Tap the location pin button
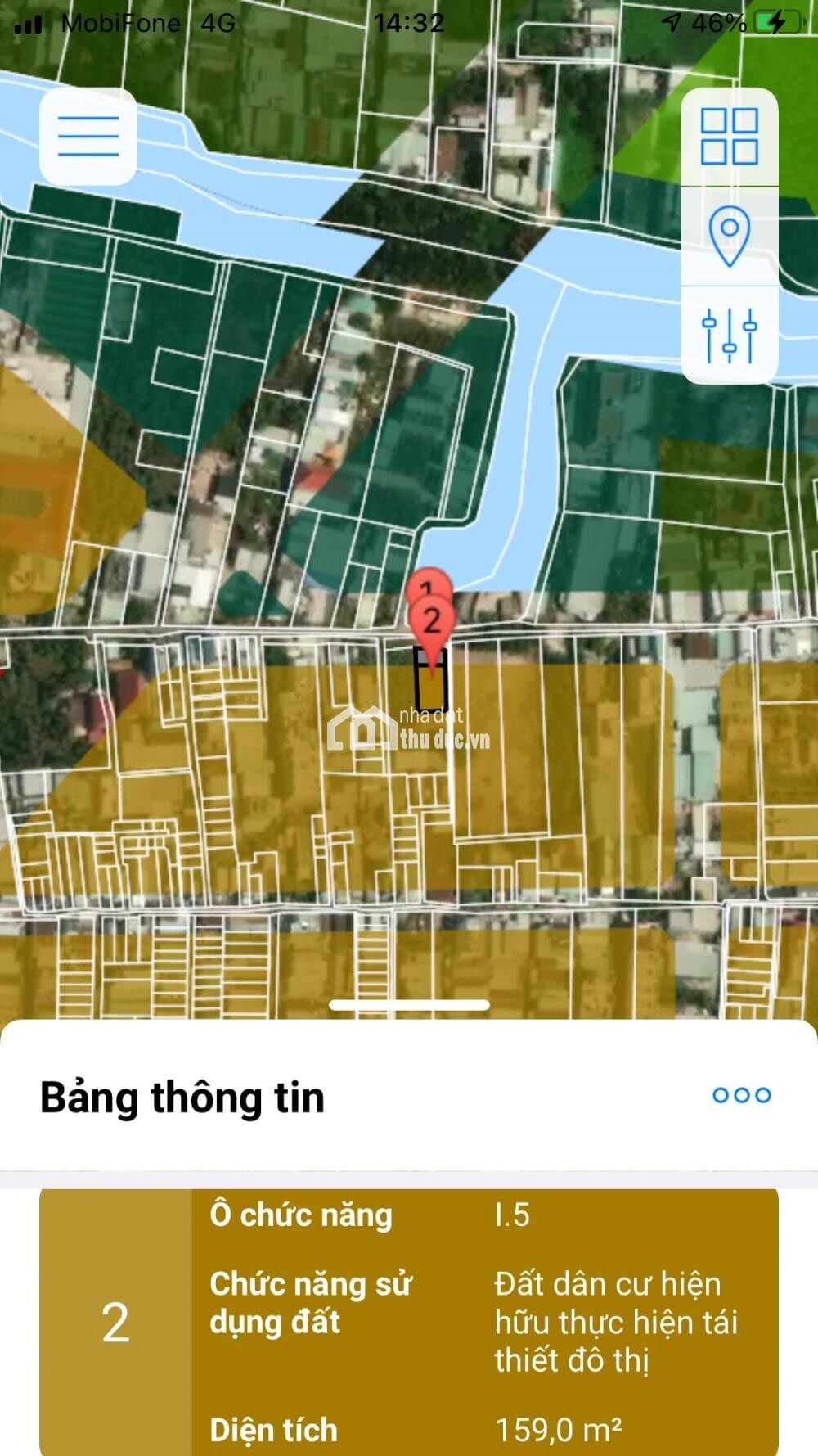 tap(729, 236)
